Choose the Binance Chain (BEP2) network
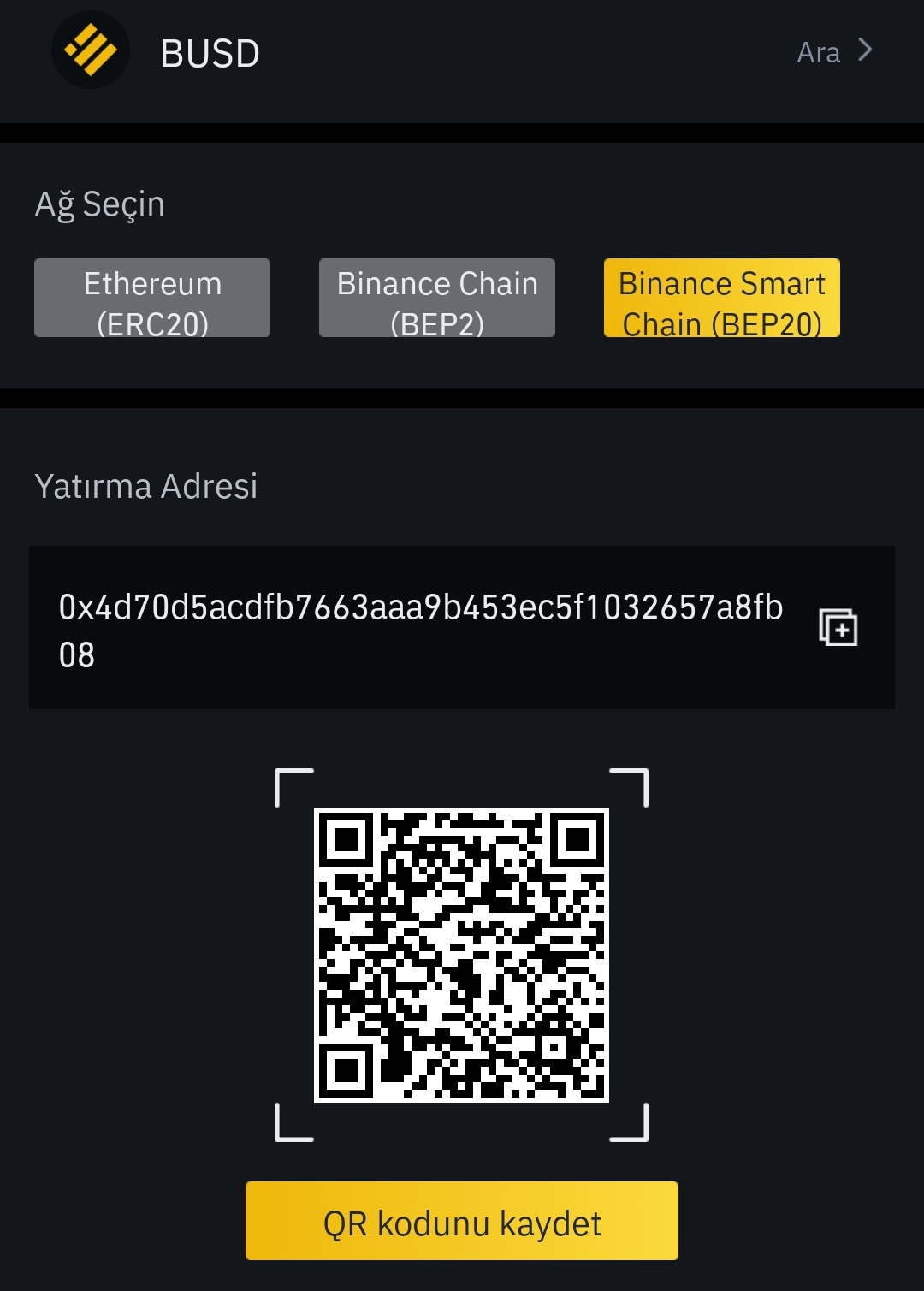The height and width of the screenshot is (1291, 924). pos(437,298)
